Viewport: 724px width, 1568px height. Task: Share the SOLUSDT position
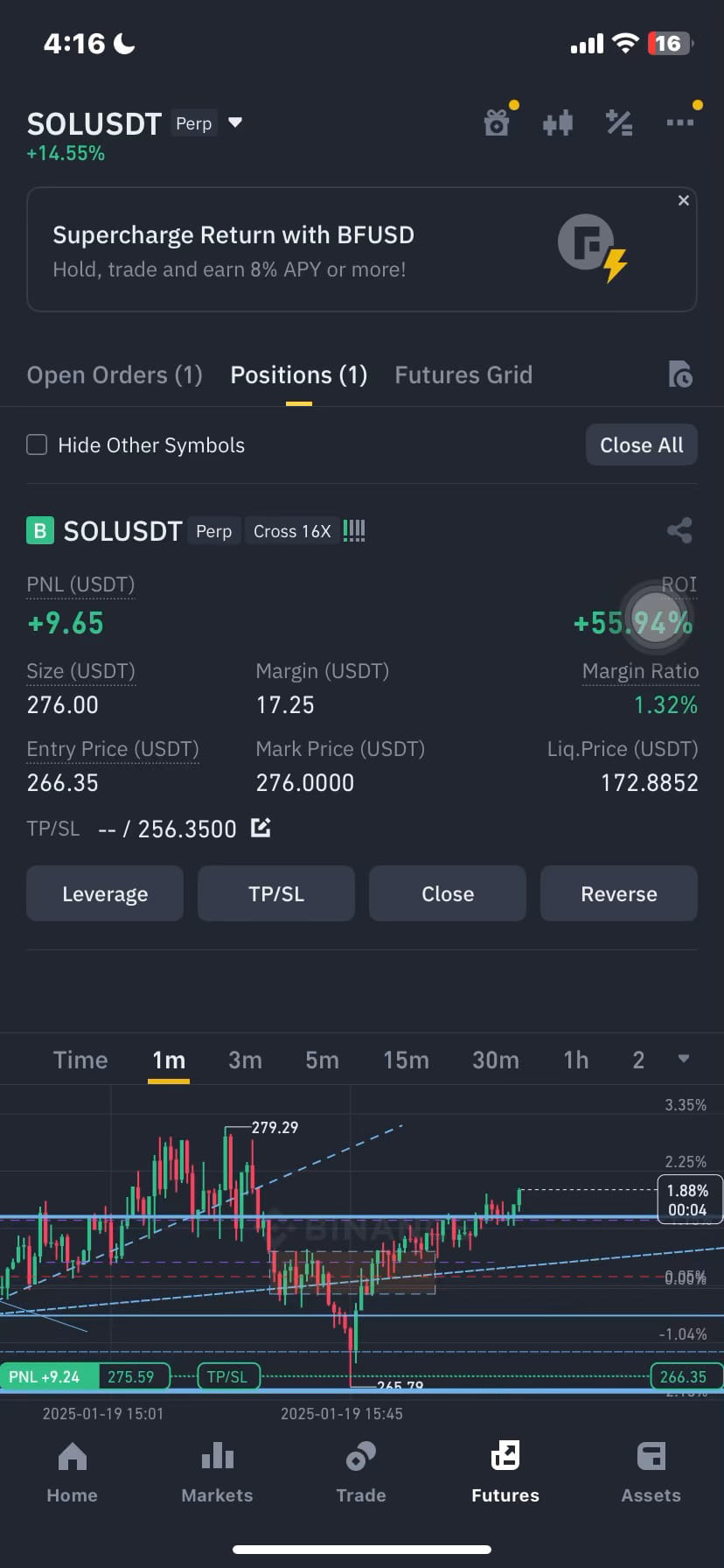680,530
